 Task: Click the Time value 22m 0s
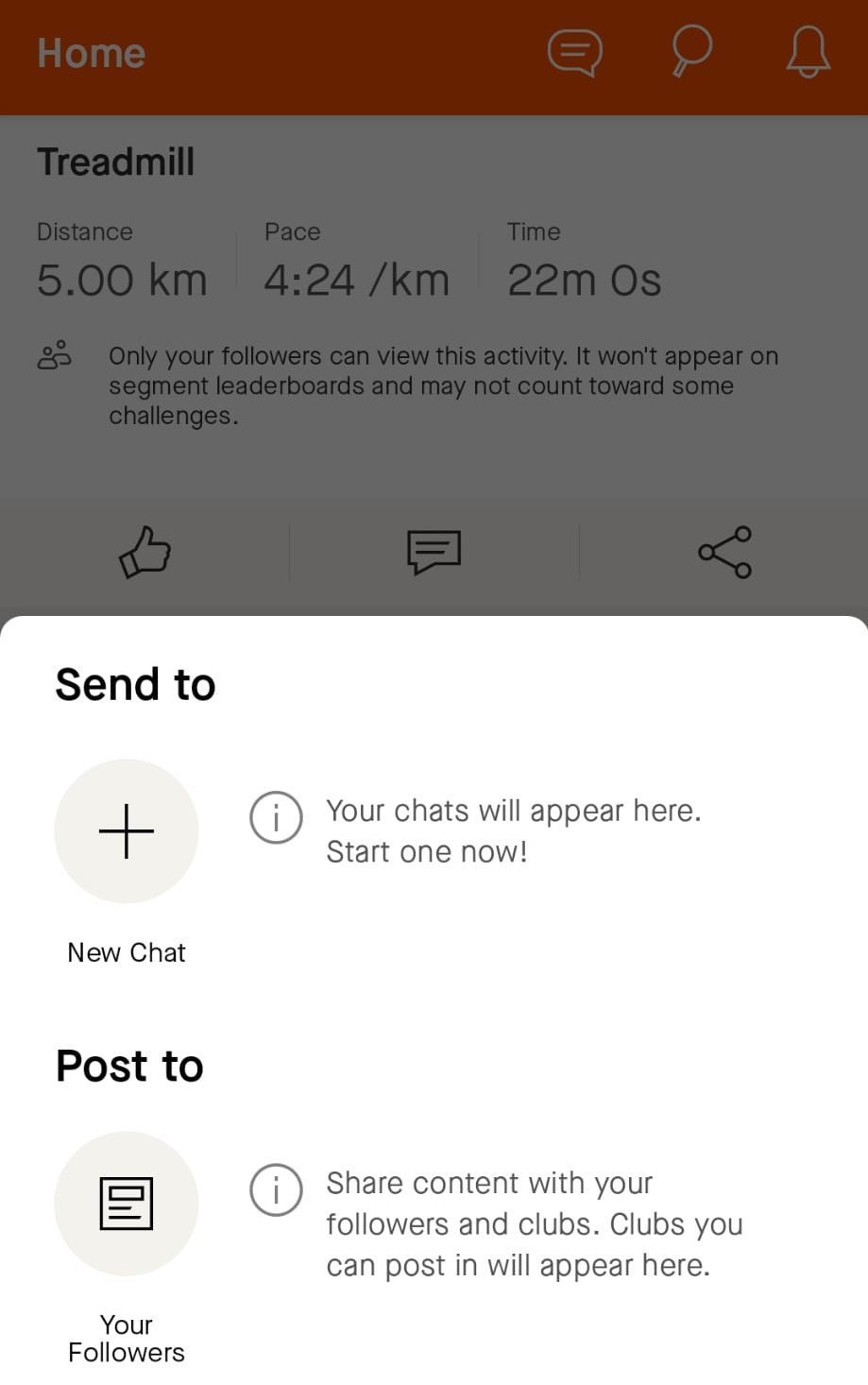(585, 278)
